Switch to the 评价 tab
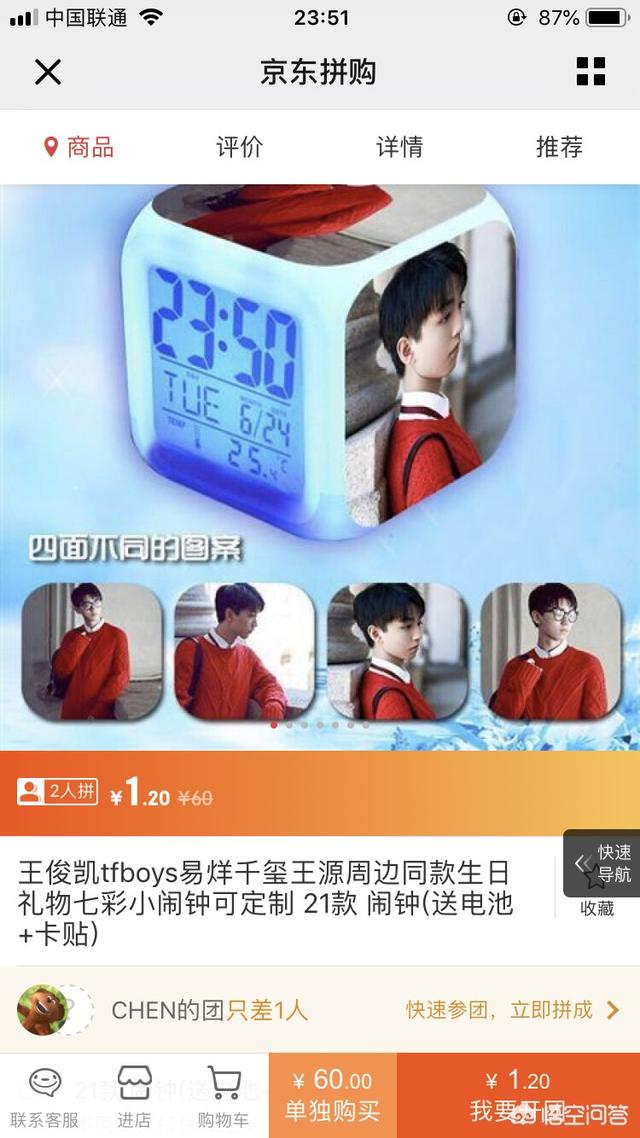The height and width of the screenshot is (1138, 640). (239, 148)
